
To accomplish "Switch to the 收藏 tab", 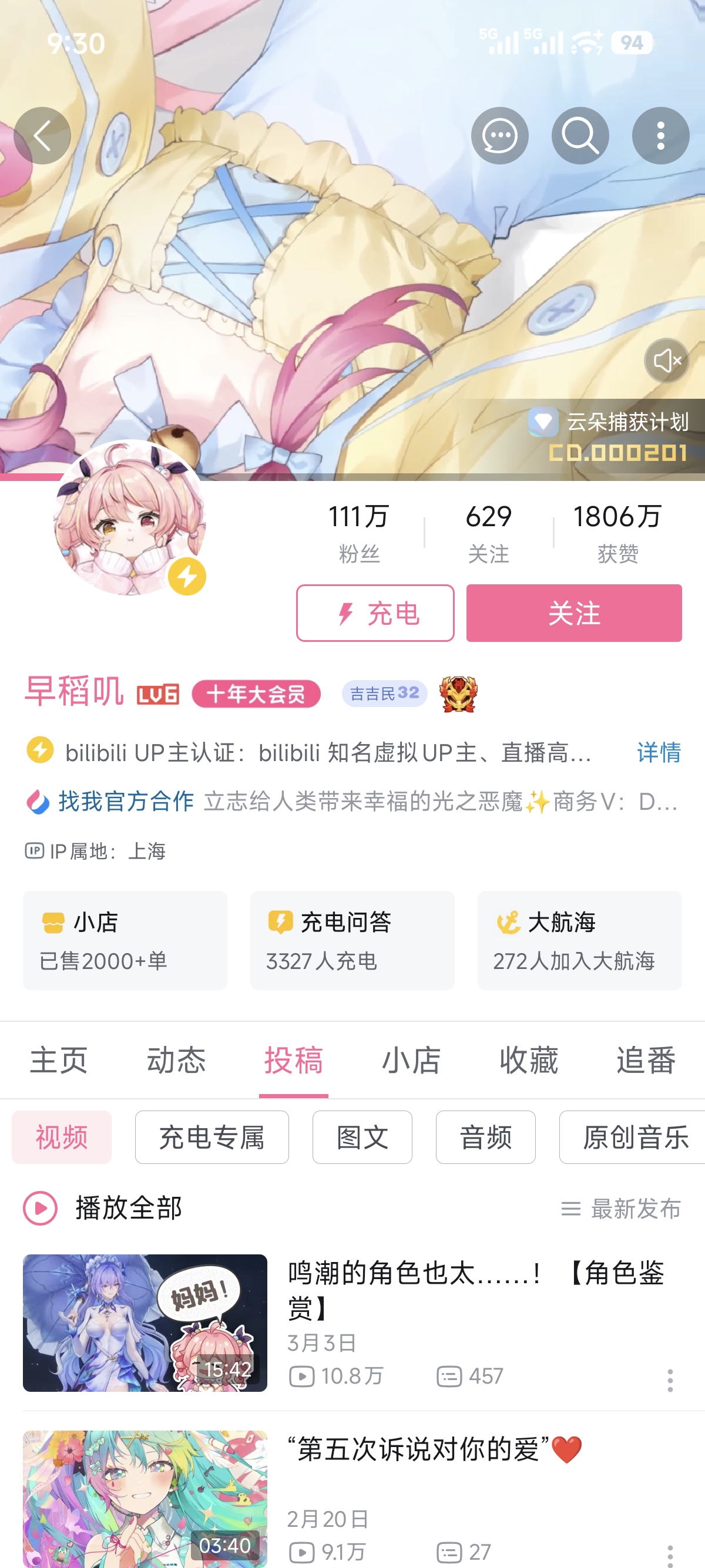I will tap(528, 1060).
